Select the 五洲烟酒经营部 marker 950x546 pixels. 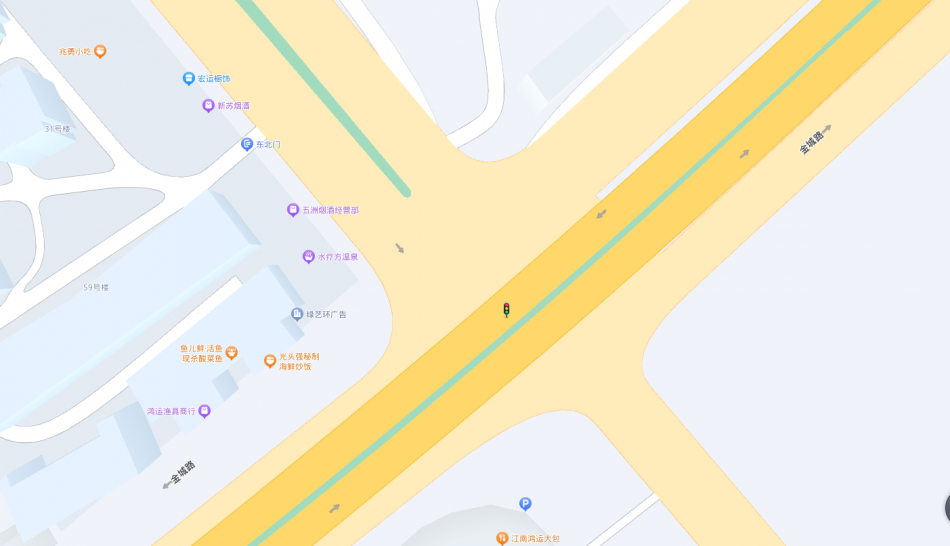tap(293, 210)
